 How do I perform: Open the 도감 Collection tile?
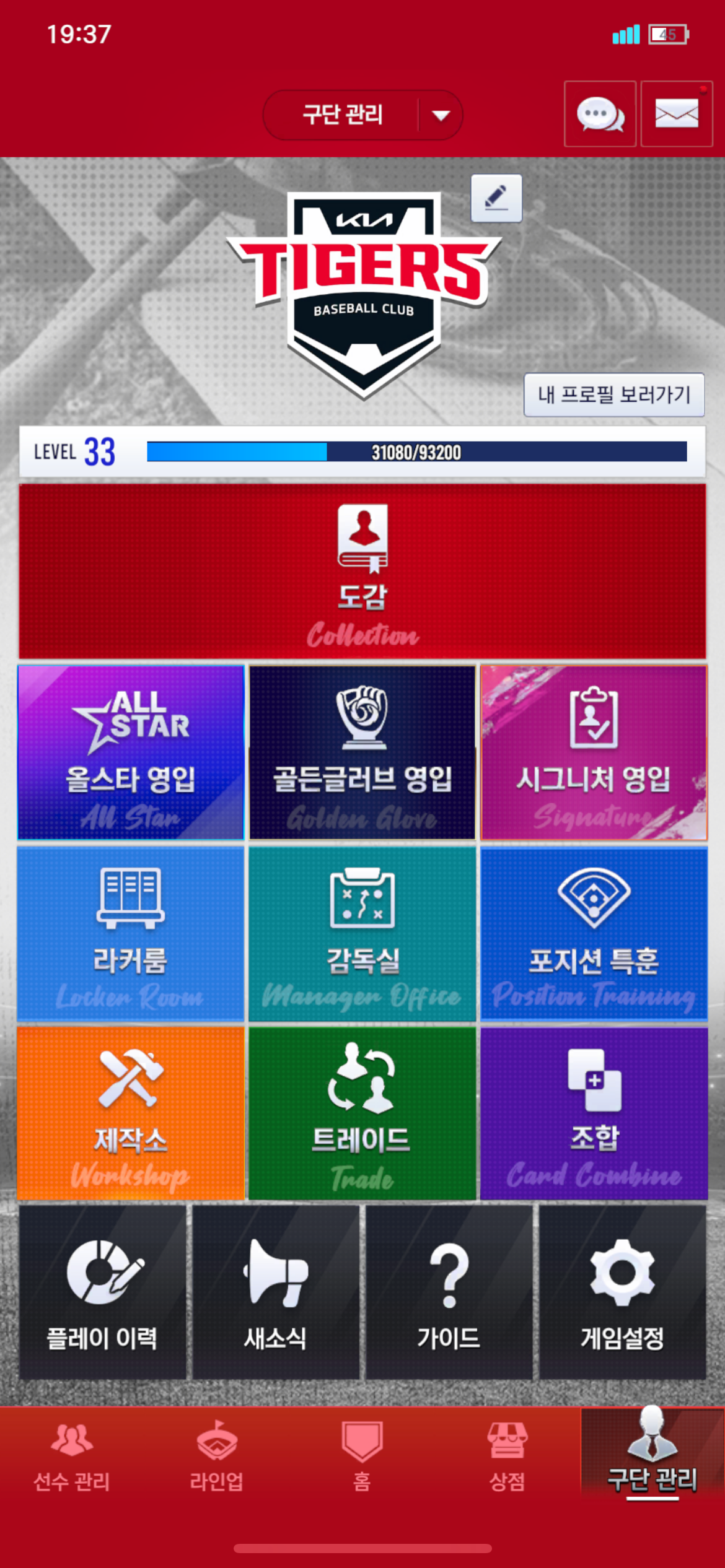click(362, 571)
